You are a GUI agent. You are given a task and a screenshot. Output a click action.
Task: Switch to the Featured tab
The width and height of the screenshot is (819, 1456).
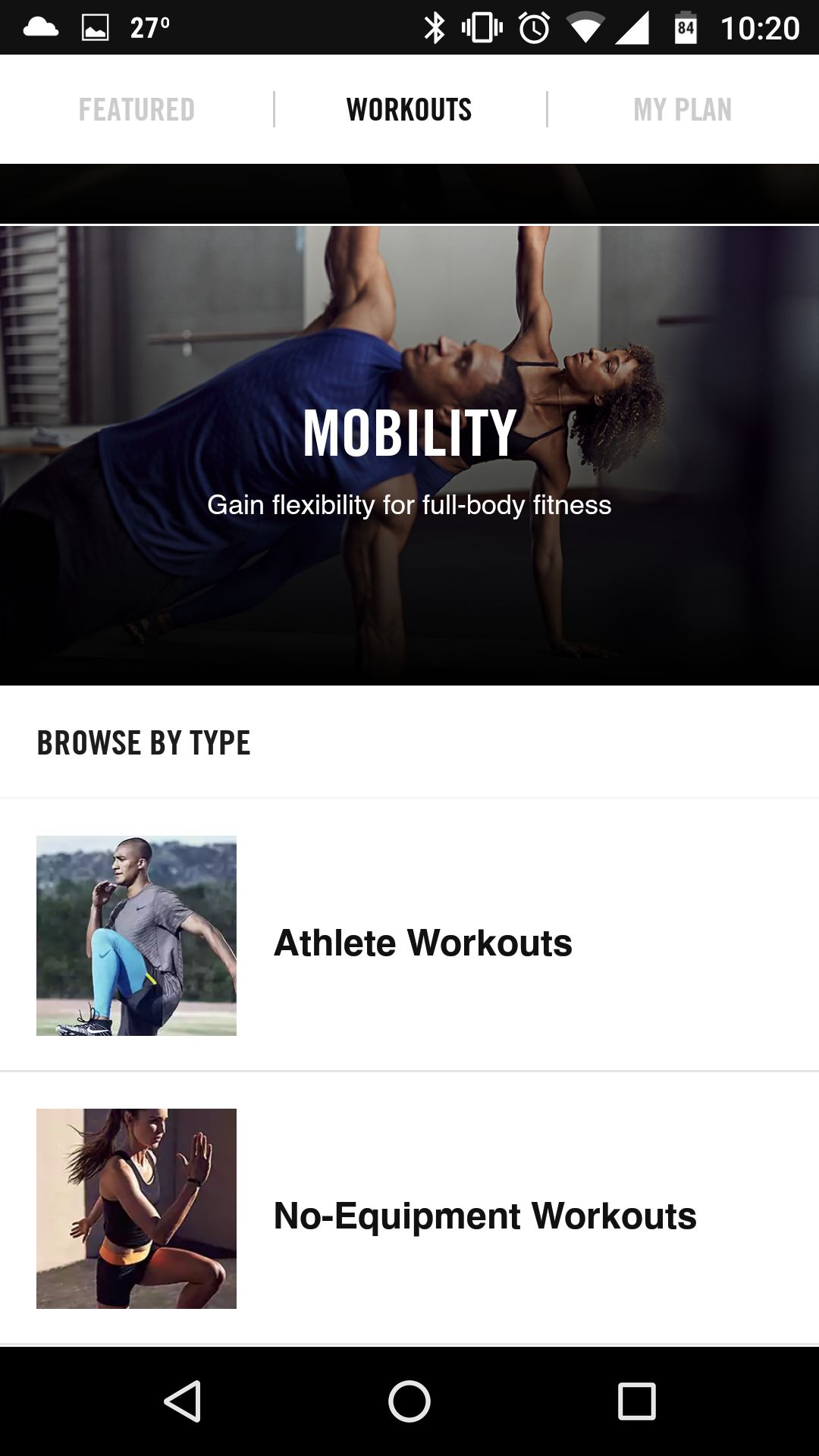[x=136, y=109]
